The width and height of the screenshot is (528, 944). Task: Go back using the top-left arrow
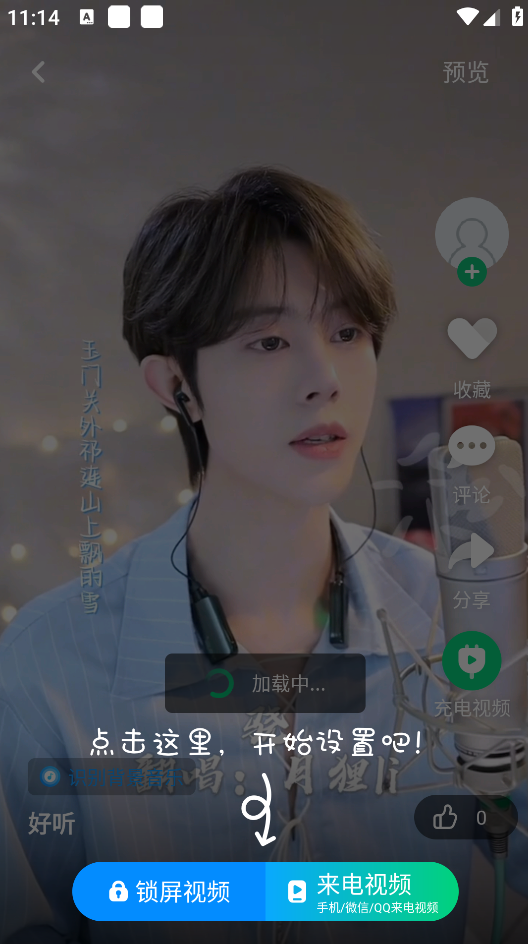[39, 72]
